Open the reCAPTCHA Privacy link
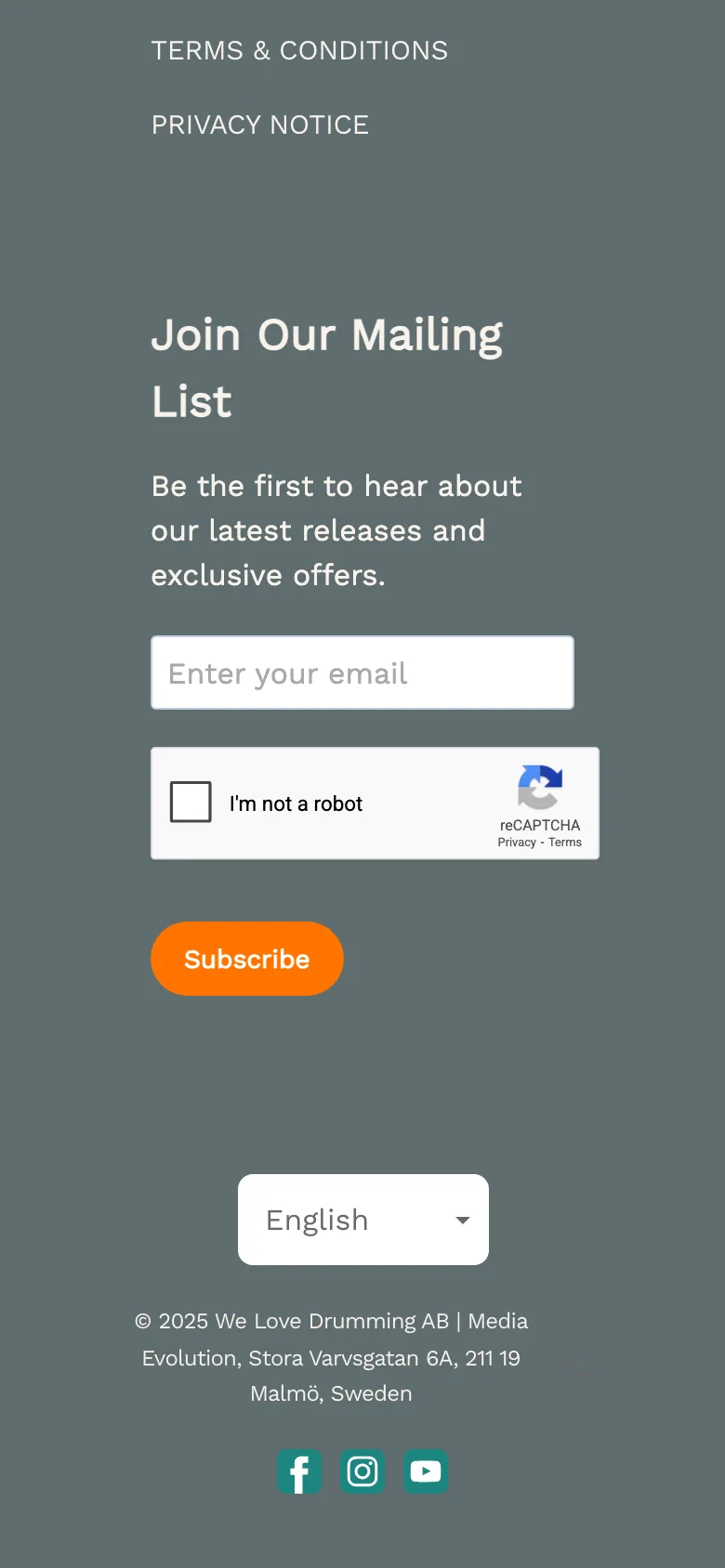This screenshot has width=725, height=1568. [517, 843]
